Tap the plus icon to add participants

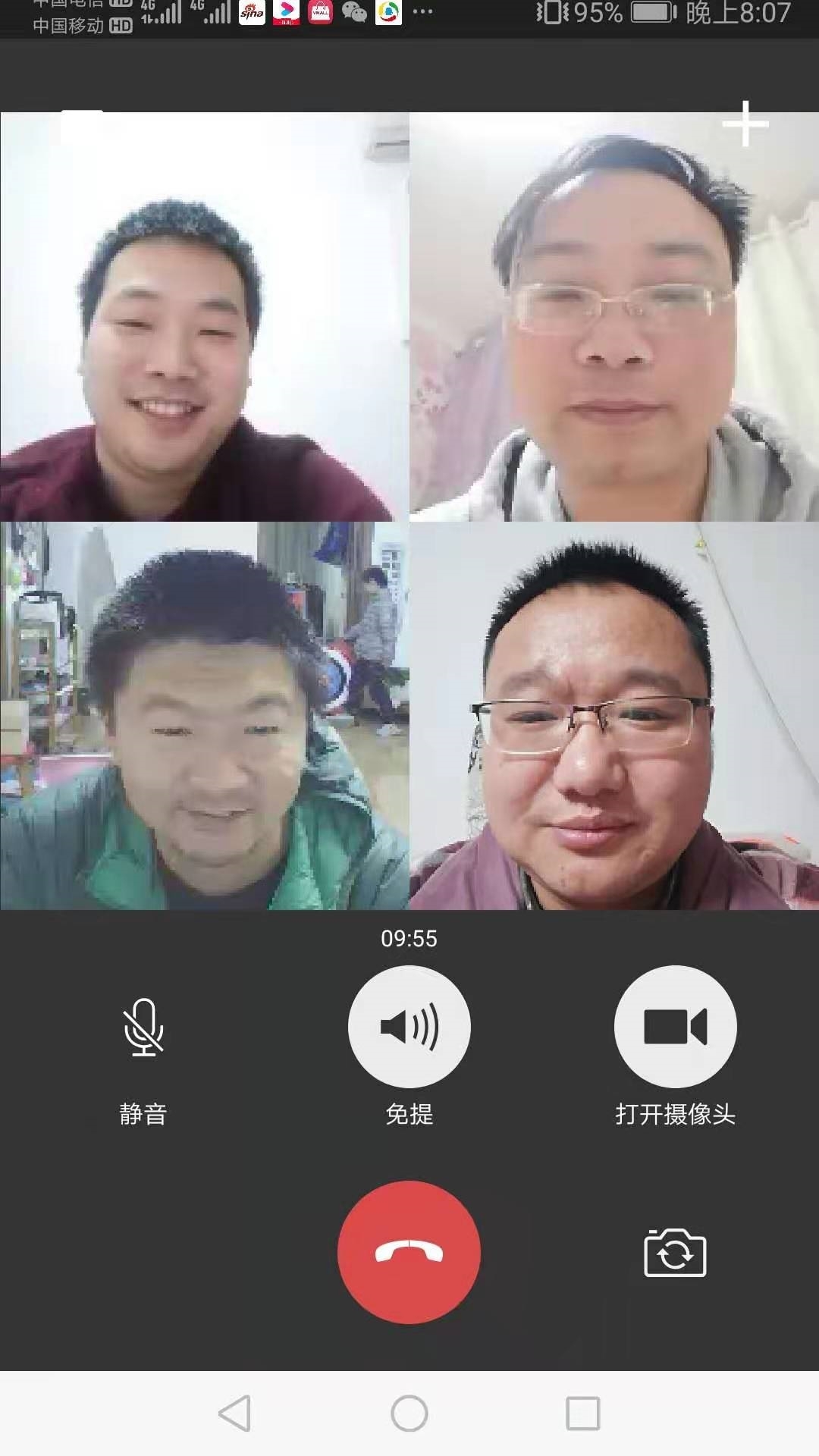[746, 124]
